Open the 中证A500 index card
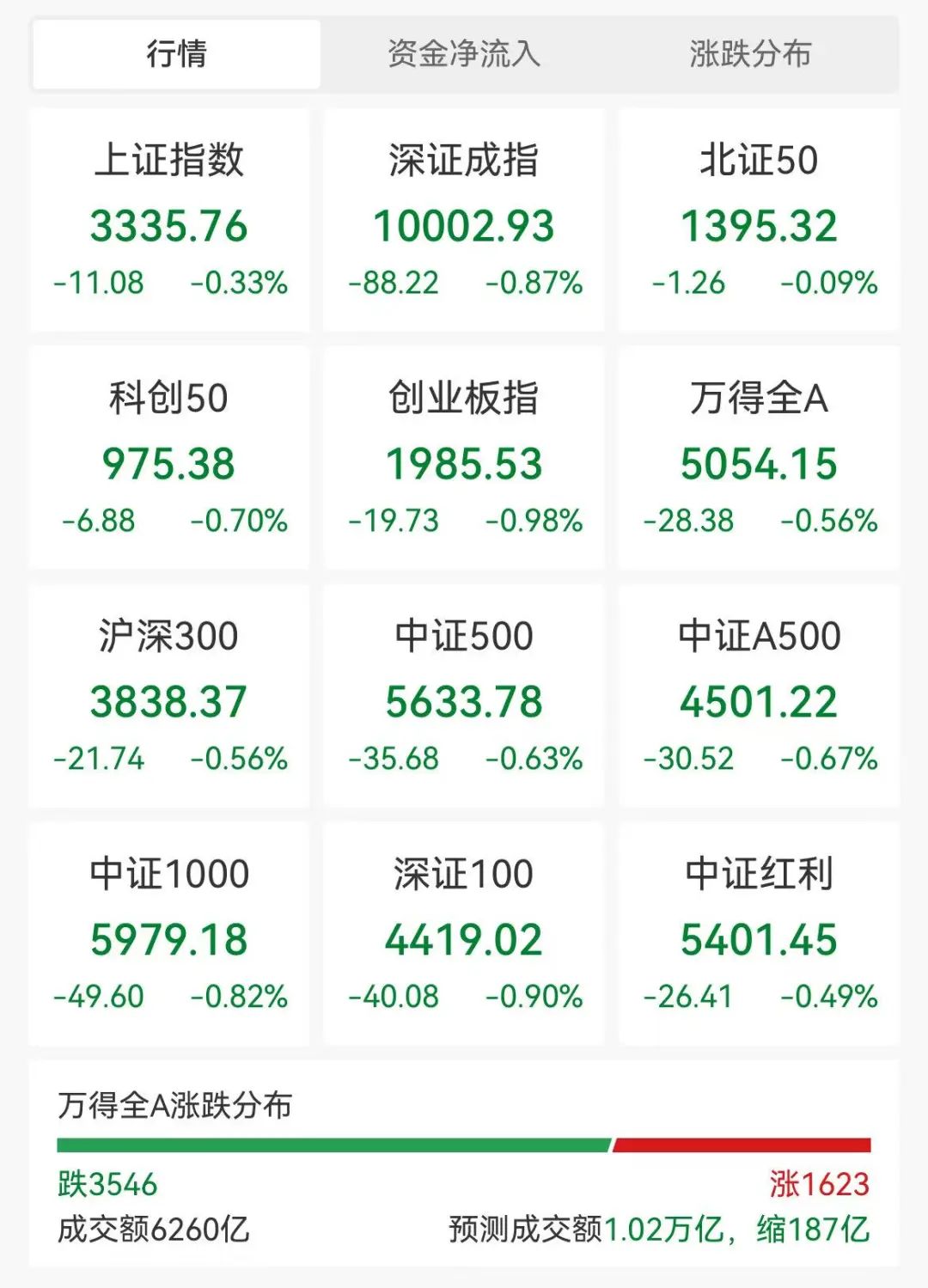This screenshot has height=1288, width=928. [x=759, y=696]
